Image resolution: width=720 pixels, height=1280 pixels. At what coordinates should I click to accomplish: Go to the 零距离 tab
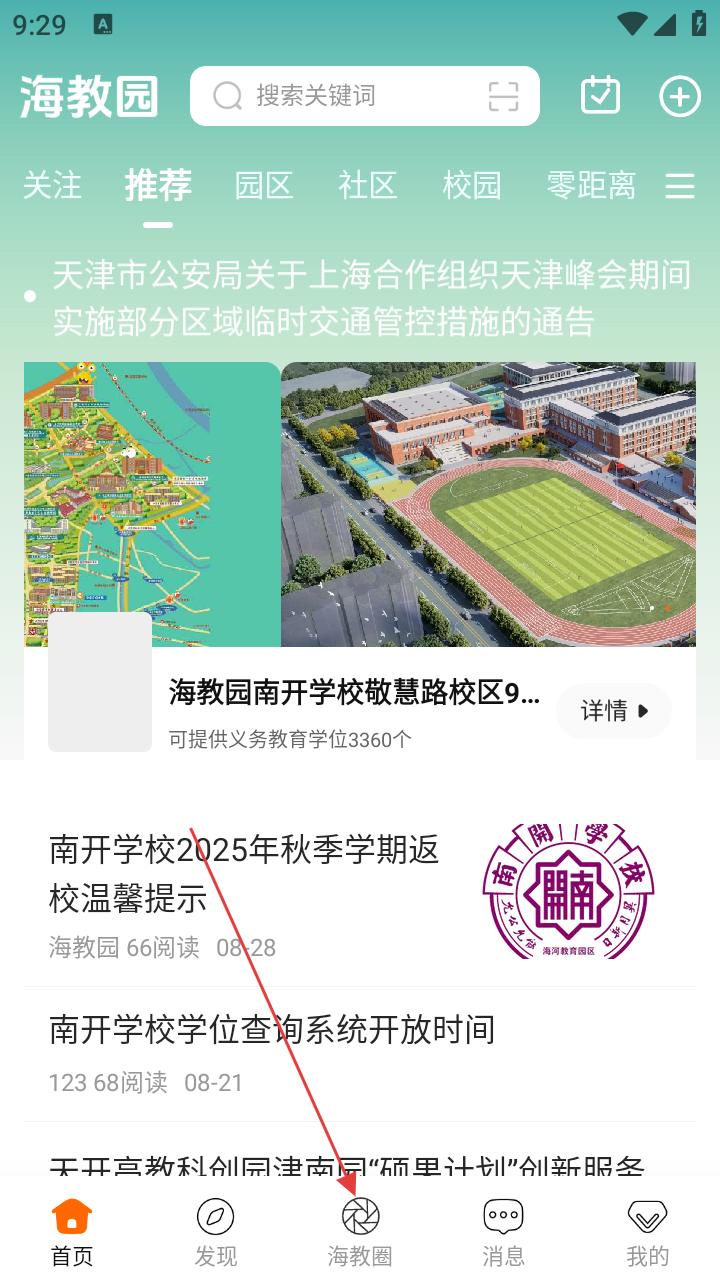(590, 185)
